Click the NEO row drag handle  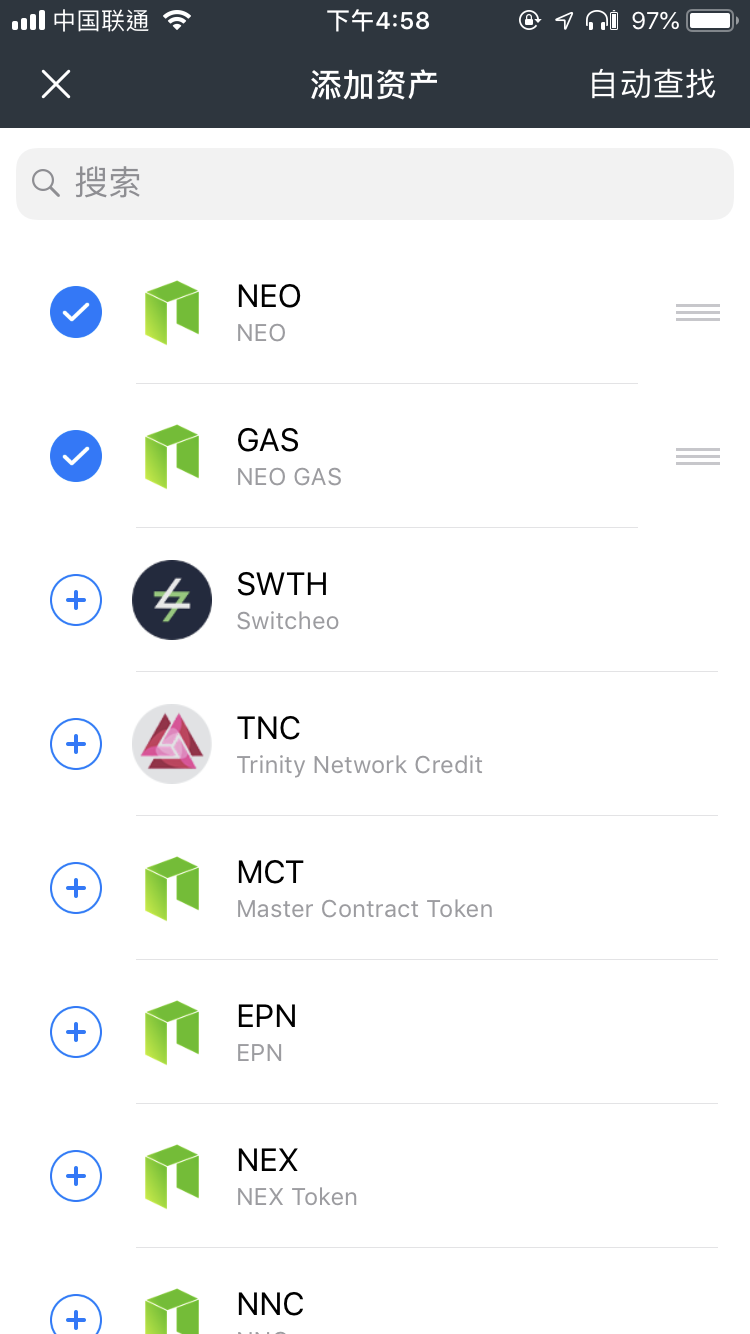(x=697, y=312)
